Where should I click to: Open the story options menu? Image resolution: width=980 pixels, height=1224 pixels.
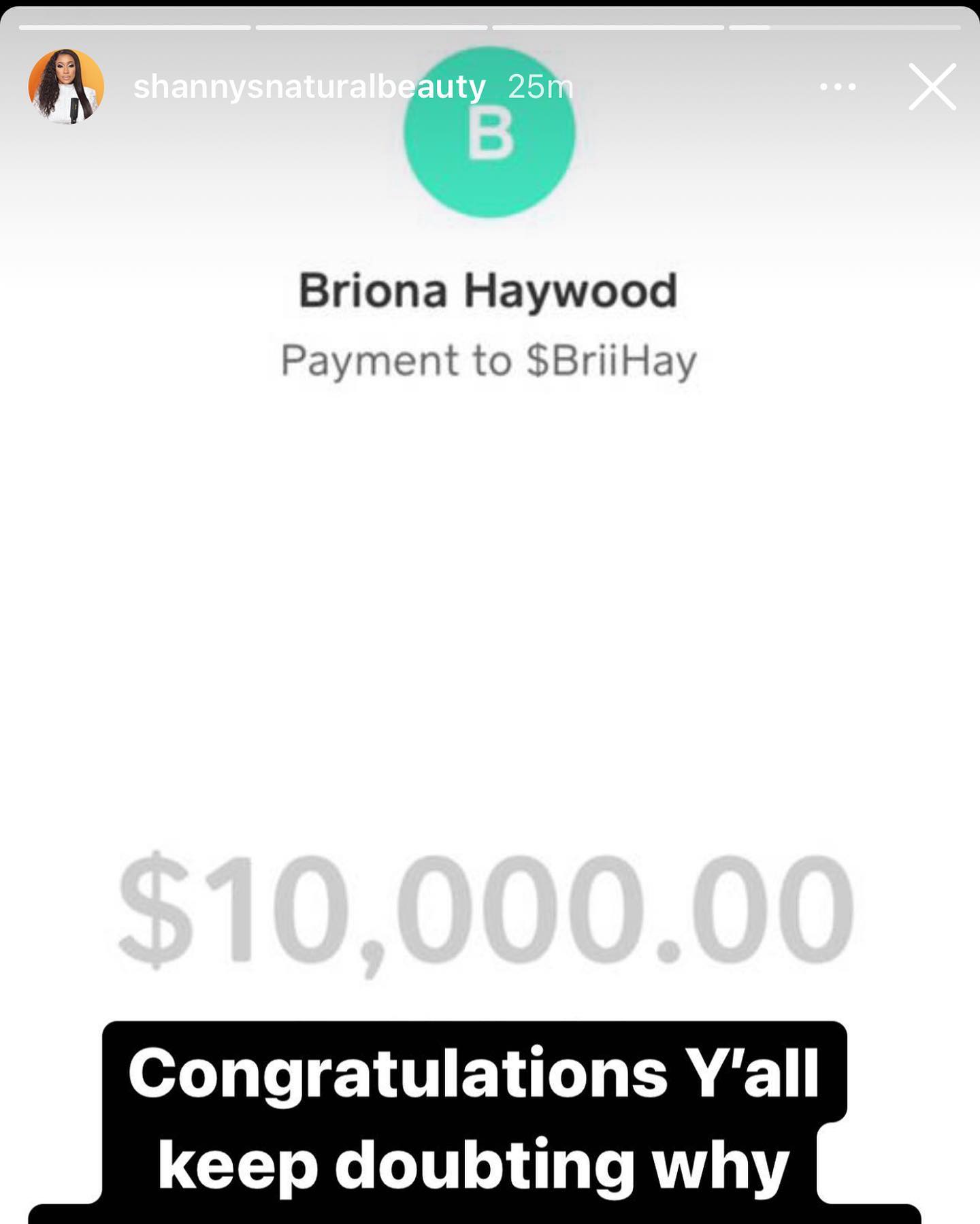(x=838, y=87)
